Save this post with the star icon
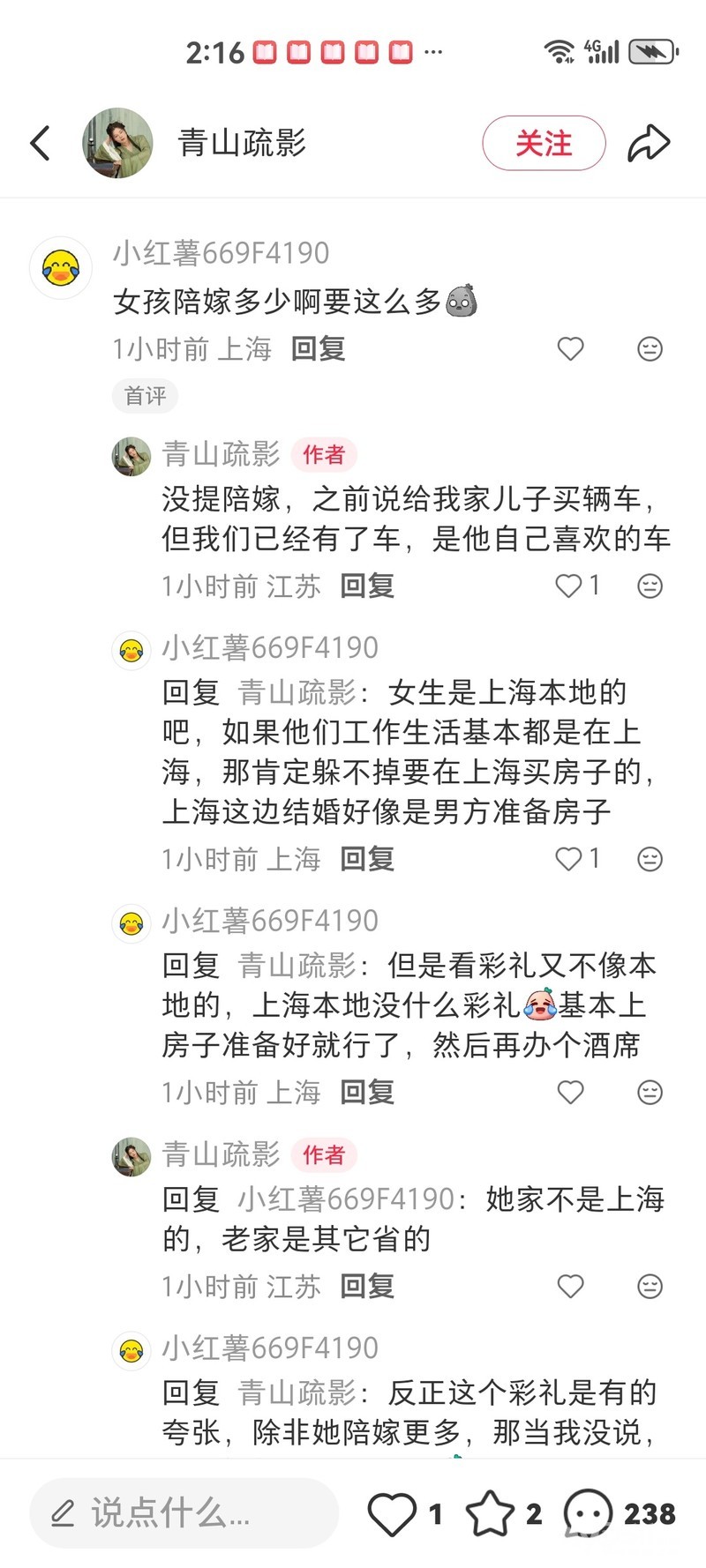Image resolution: width=706 pixels, height=1568 pixels. [490, 1513]
